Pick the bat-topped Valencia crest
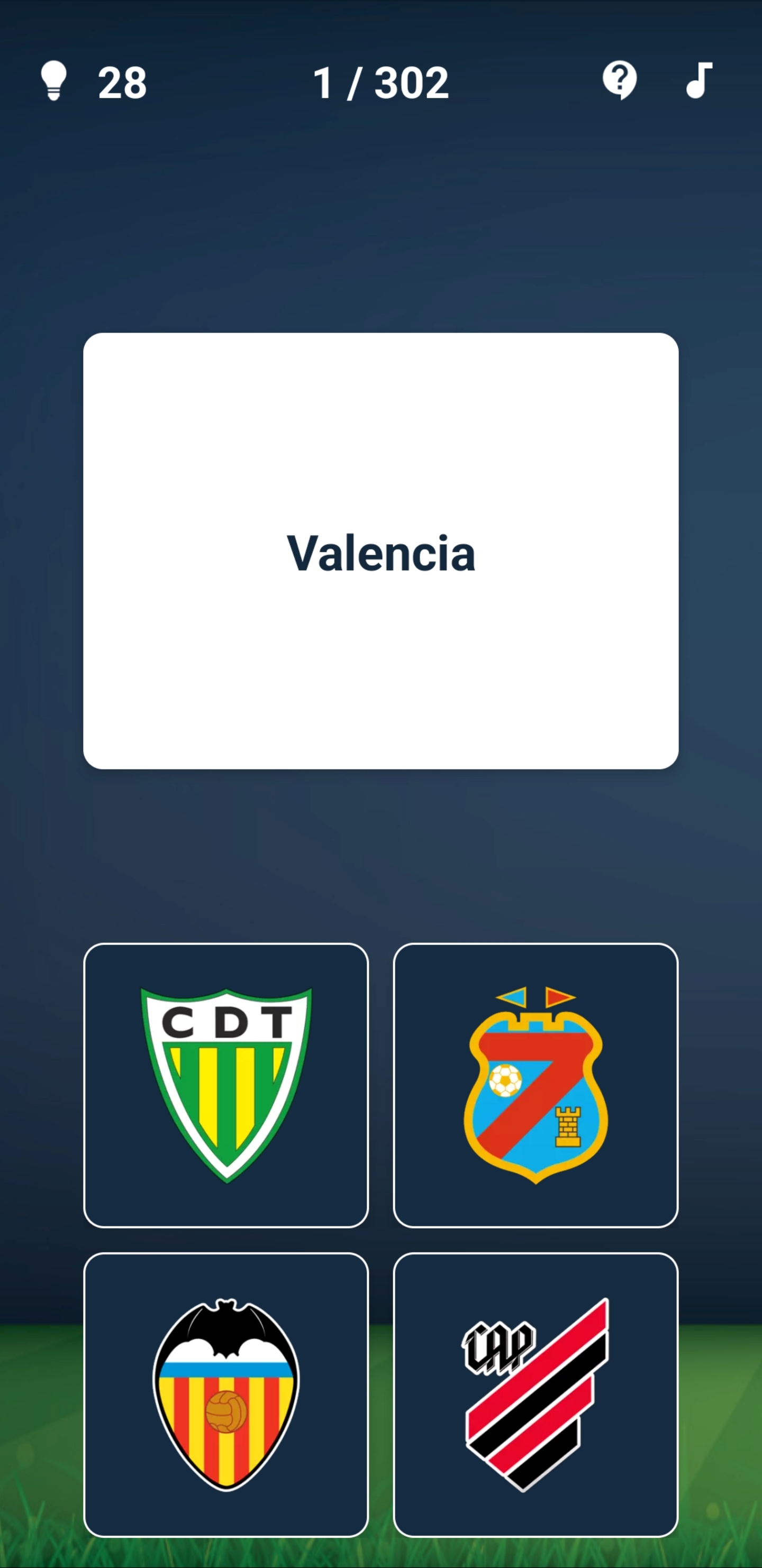 [x=226, y=1395]
